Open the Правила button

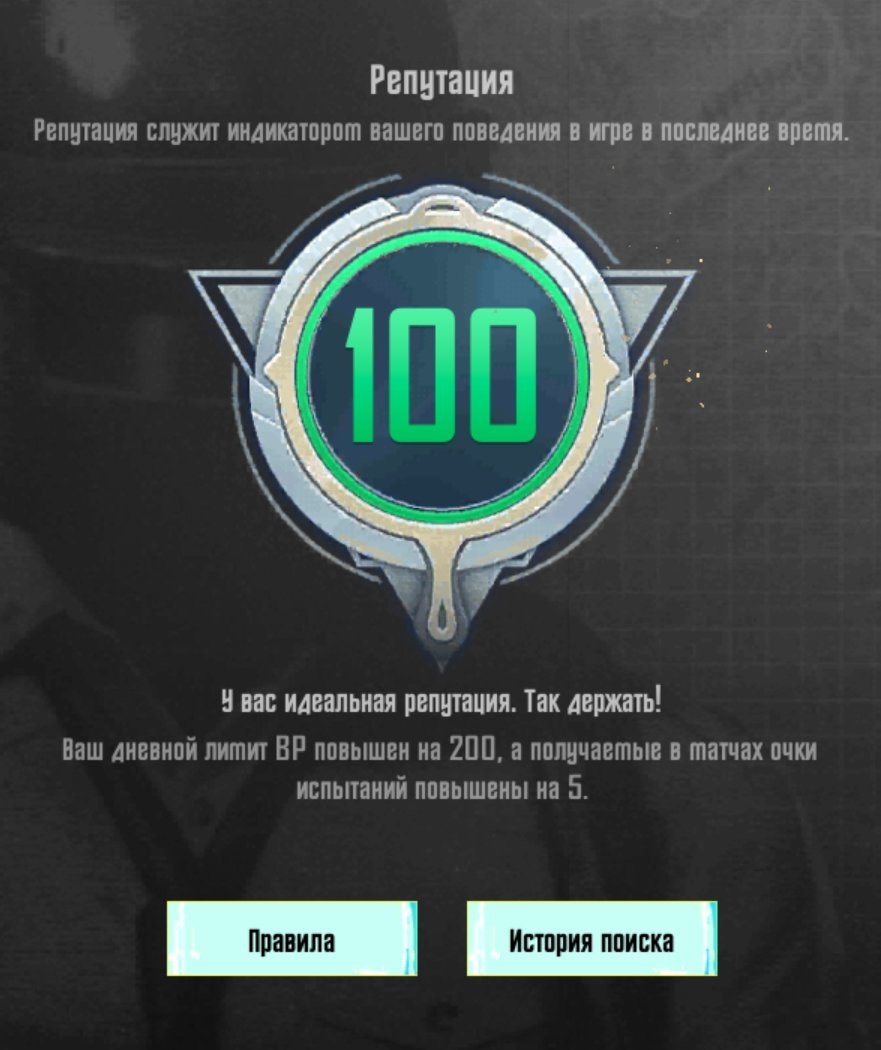coord(291,939)
